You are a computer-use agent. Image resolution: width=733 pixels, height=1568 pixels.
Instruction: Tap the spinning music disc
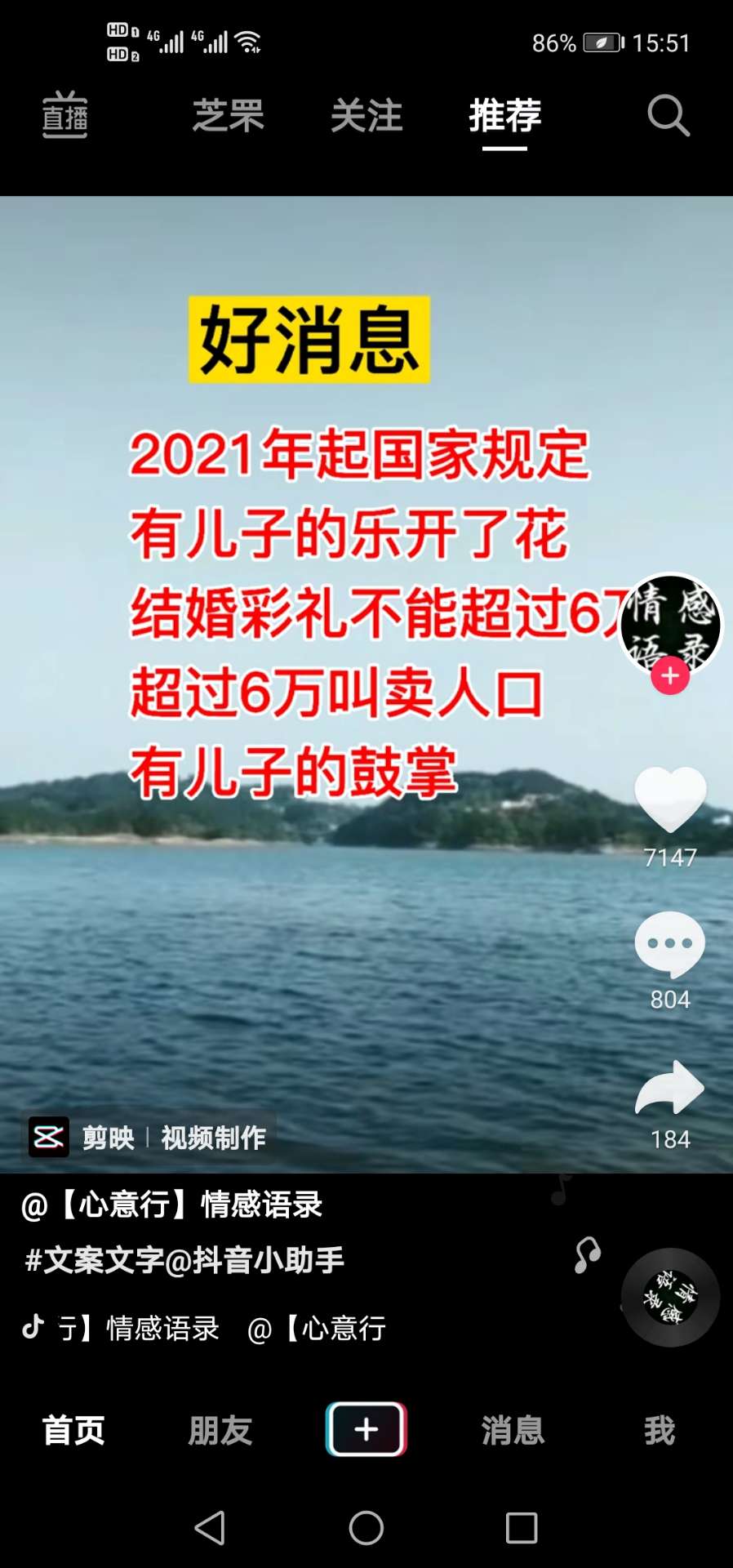(x=670, y=1298)
